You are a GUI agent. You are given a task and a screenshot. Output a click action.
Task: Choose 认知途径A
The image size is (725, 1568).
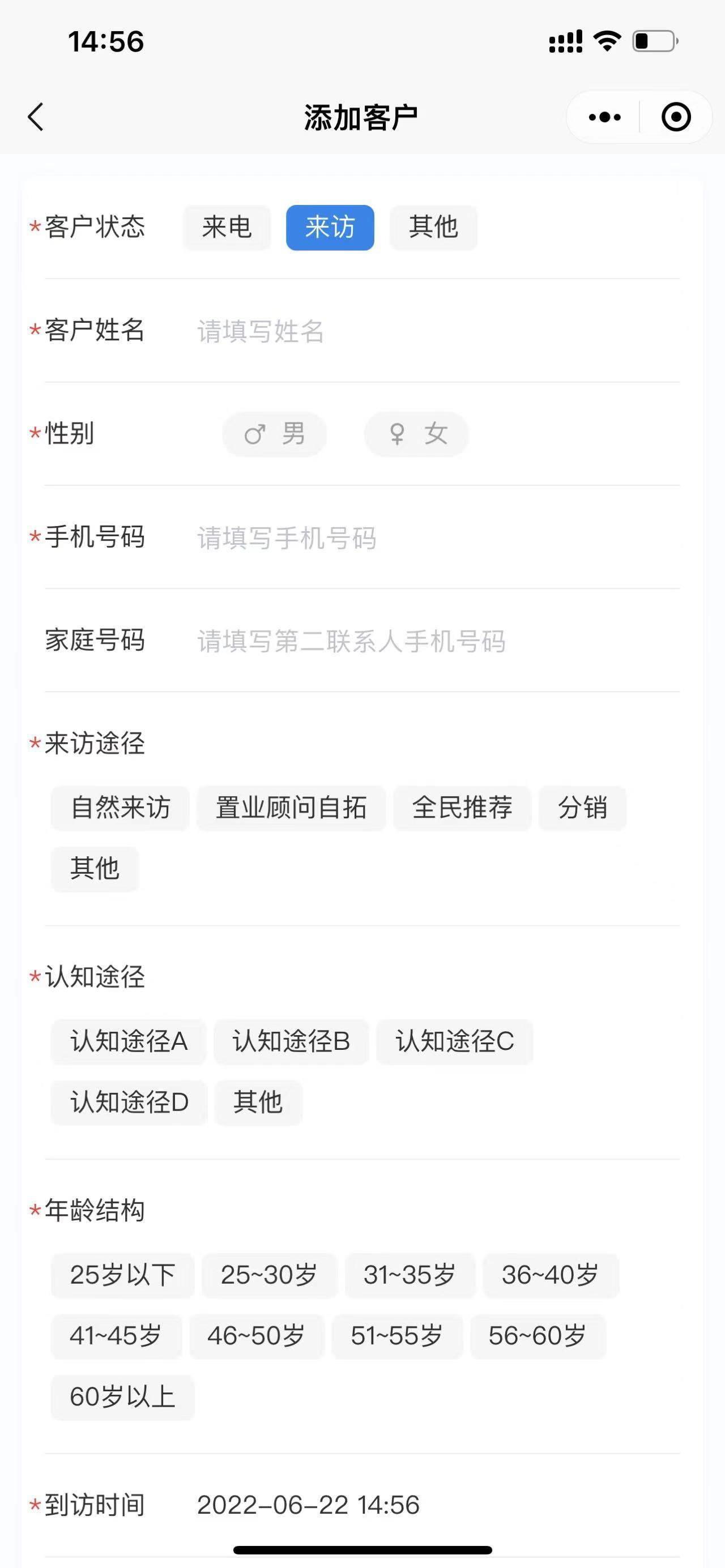(x=129, y=1041)
